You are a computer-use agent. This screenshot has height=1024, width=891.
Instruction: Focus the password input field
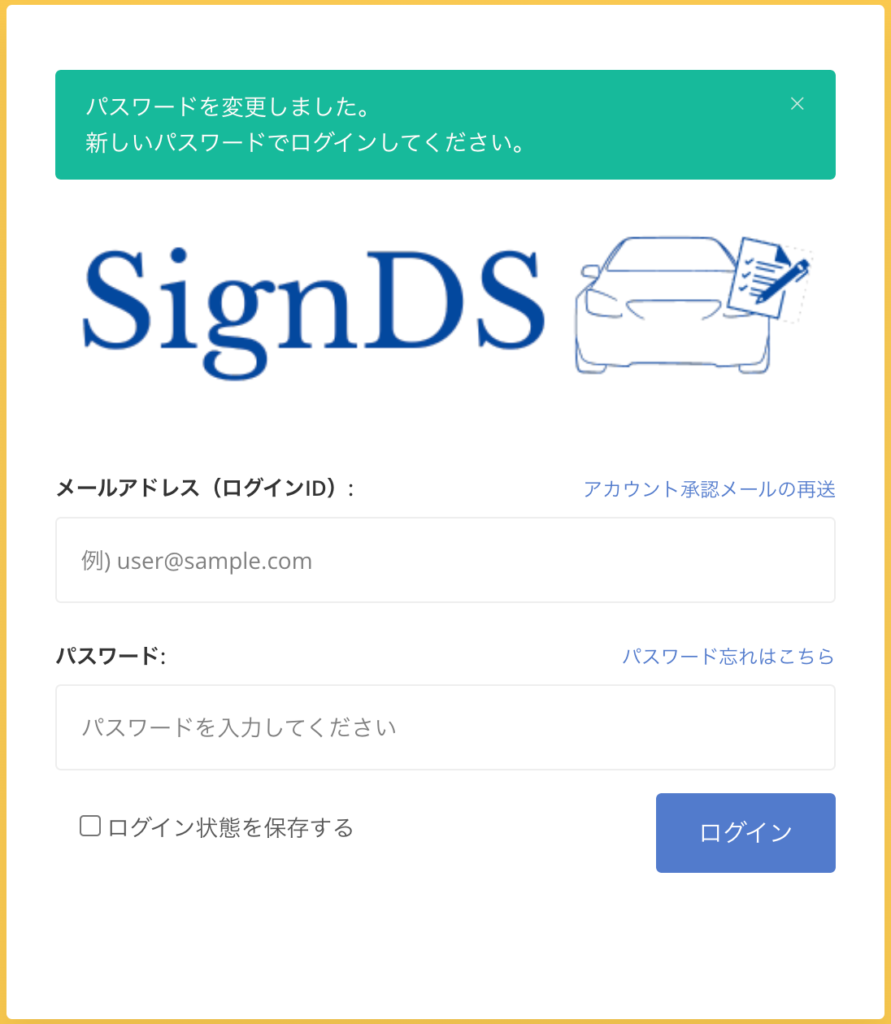[445, 727]
